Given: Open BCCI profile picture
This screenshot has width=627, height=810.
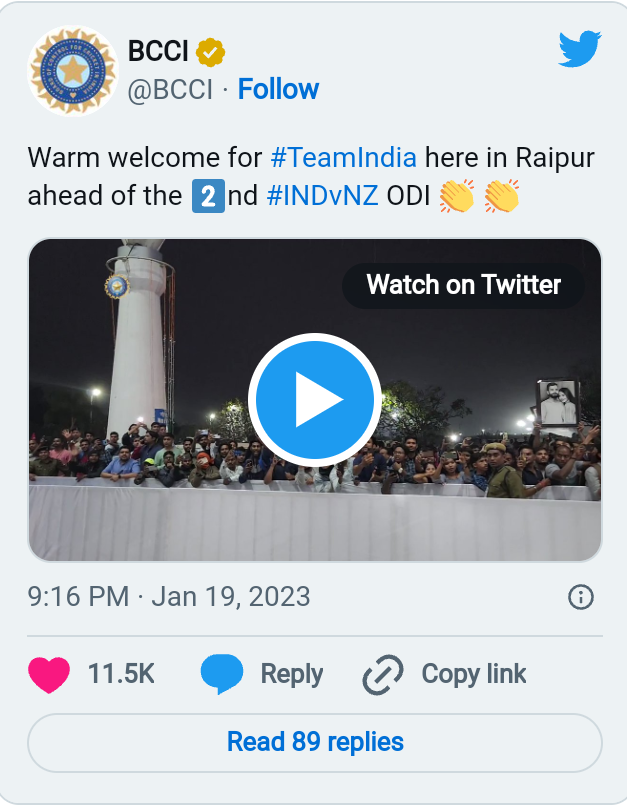Looking at the screenshot, I should pos(72,70).
